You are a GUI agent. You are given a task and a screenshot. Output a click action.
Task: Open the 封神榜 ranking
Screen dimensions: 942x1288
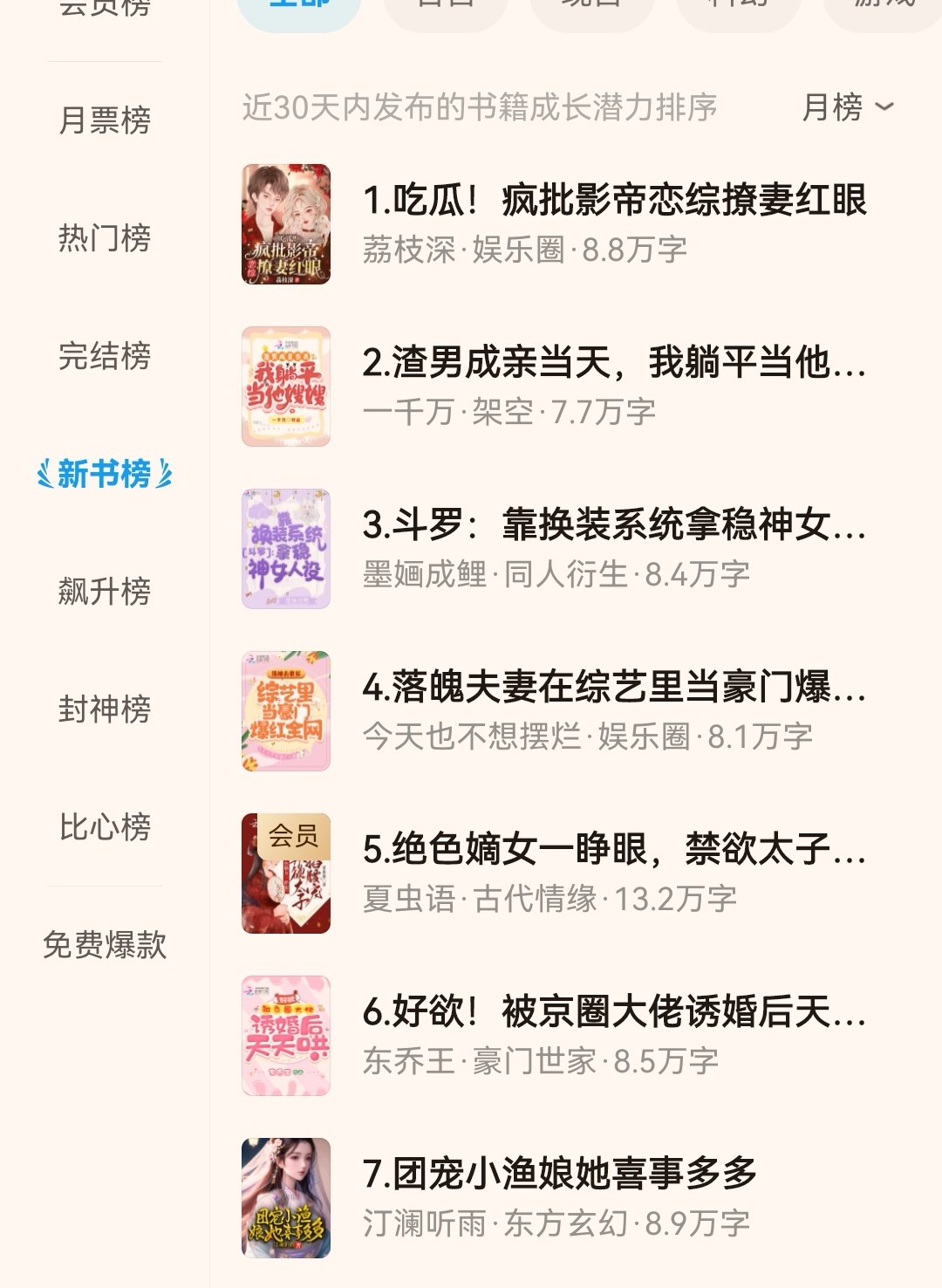click(105, 709)
